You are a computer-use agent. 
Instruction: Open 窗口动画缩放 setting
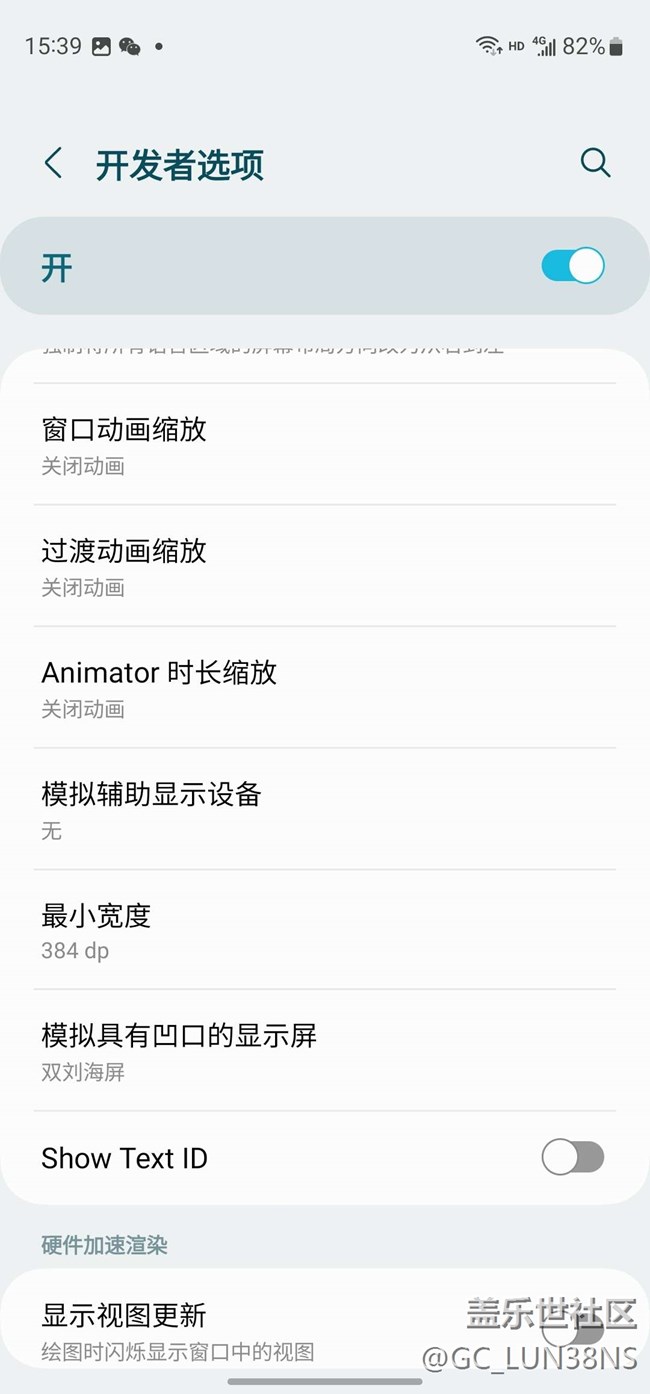(324, 445)
